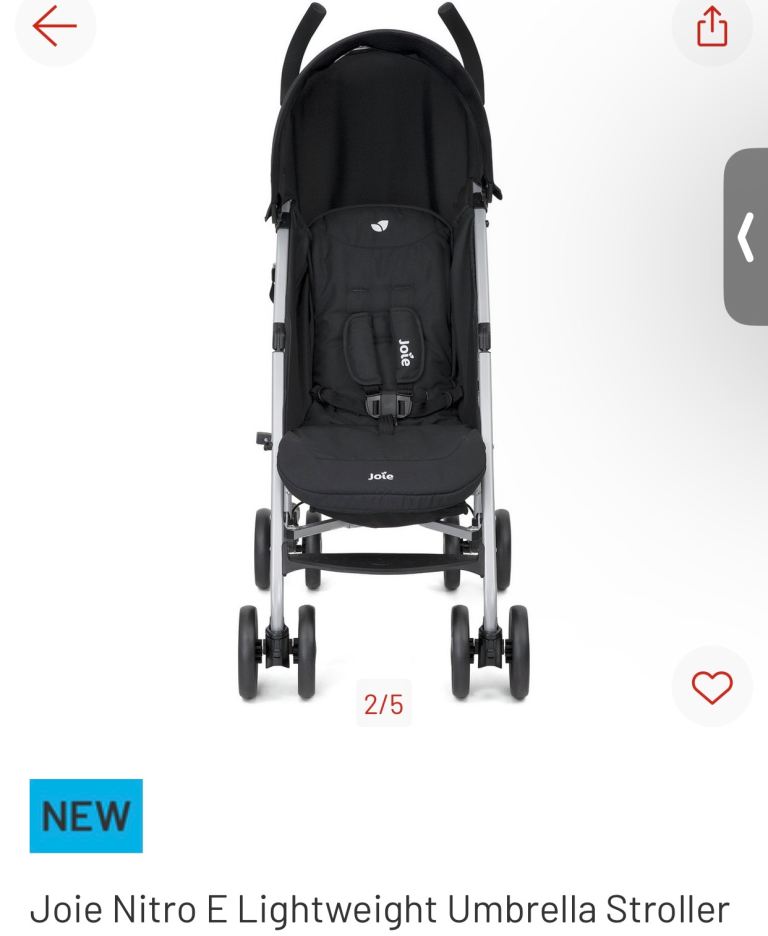Expand the gray side panel handle
The width and height of the screenshot is (768, 936).
coord(746,237)
